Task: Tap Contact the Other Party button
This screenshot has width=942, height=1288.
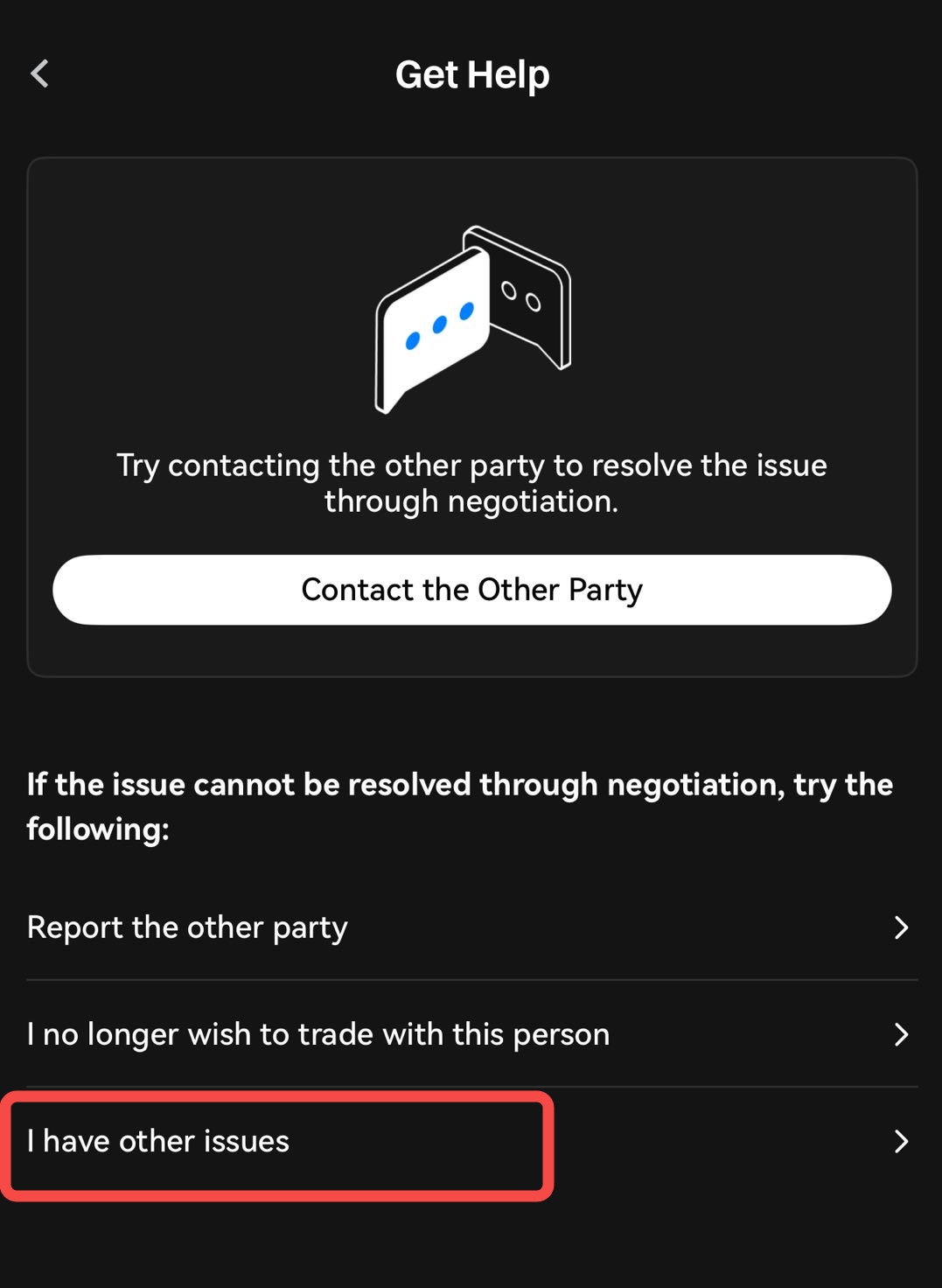Action: [471, 590]
